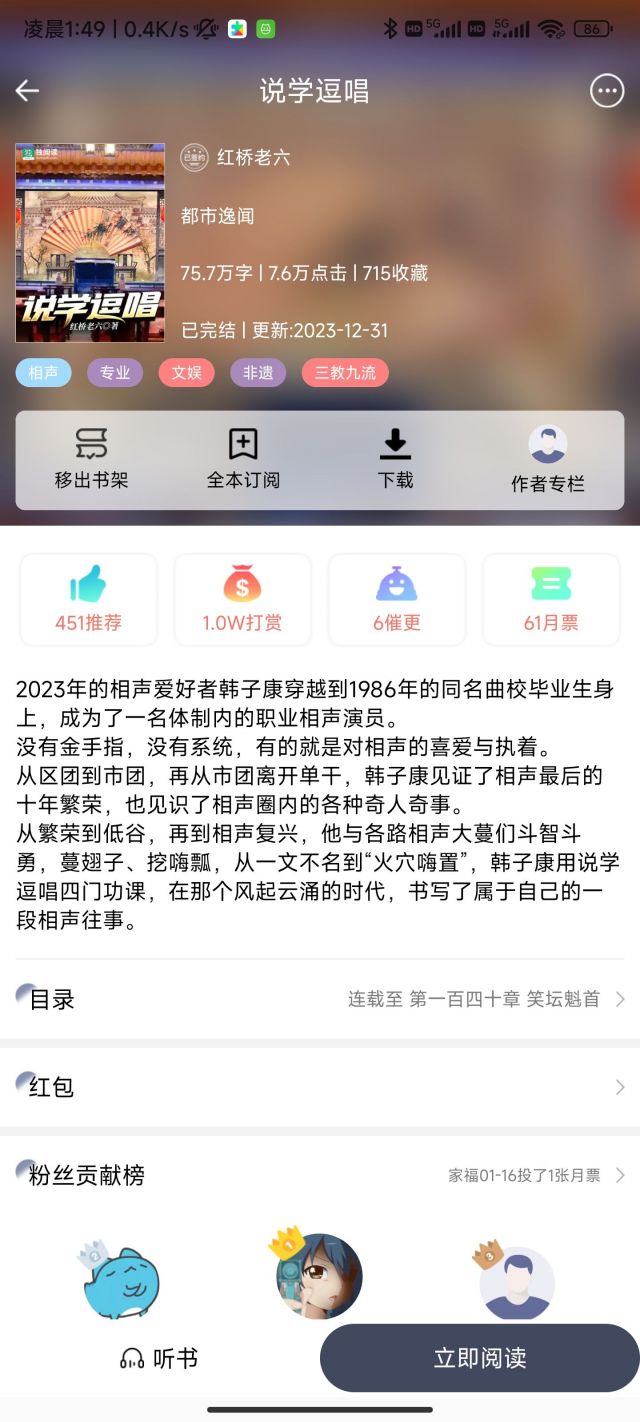Select the 专业 tag chip
Screen dimensions: 640x1422
[x=115, y=373]
